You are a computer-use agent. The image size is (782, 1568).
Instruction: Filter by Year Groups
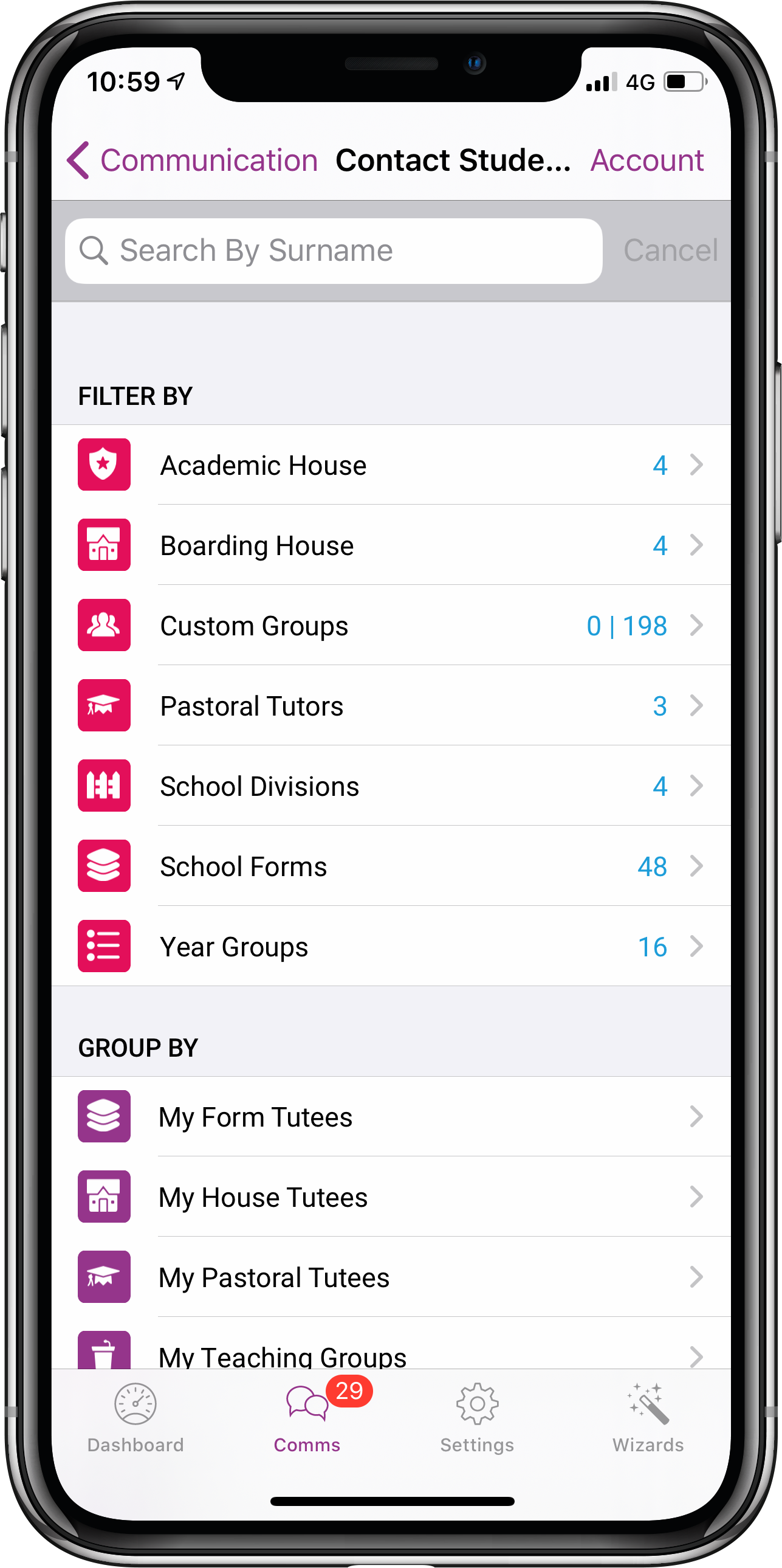[391, 947]
